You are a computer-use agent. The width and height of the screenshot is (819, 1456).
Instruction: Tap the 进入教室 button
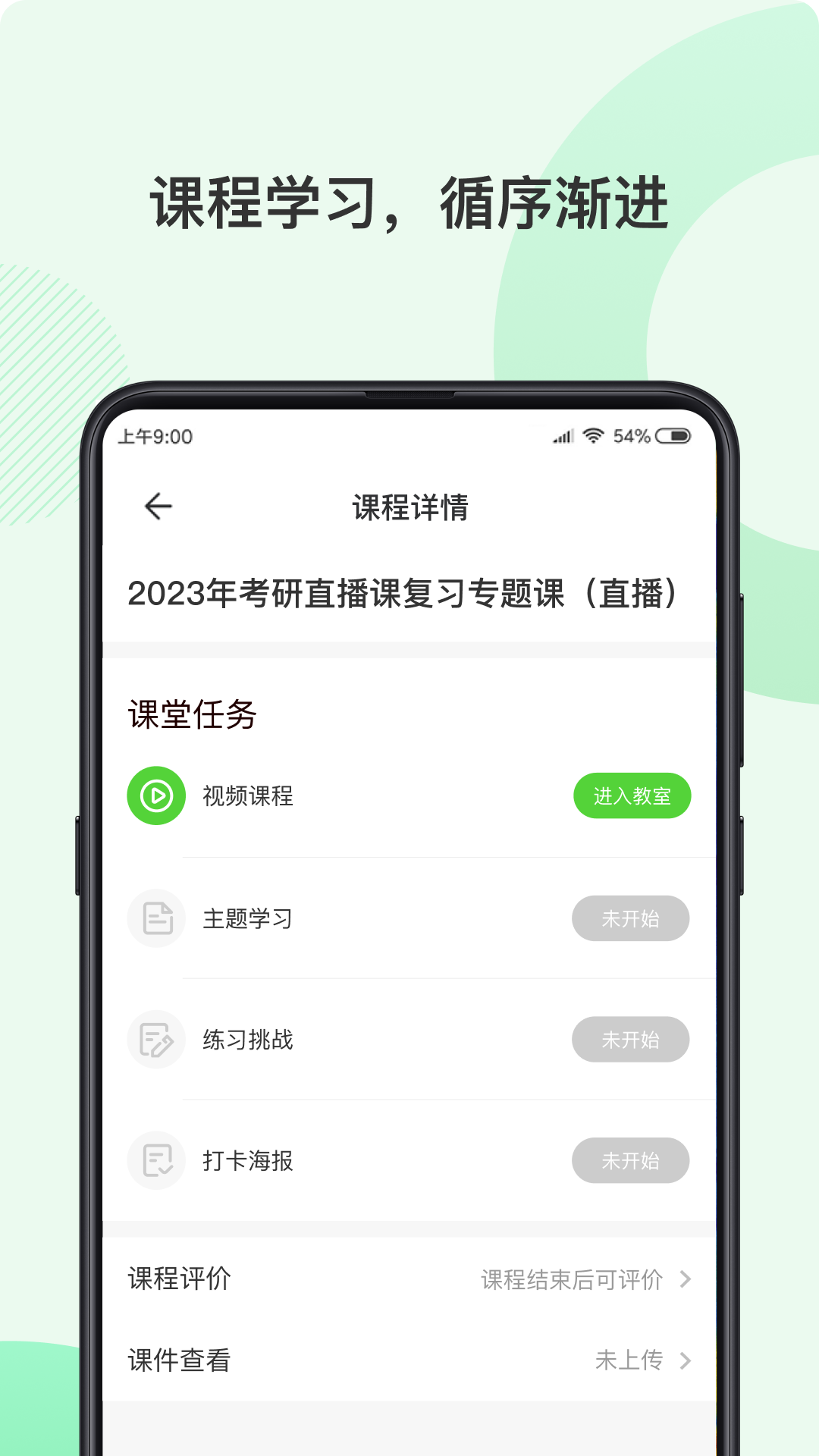[x=632, y=795]
